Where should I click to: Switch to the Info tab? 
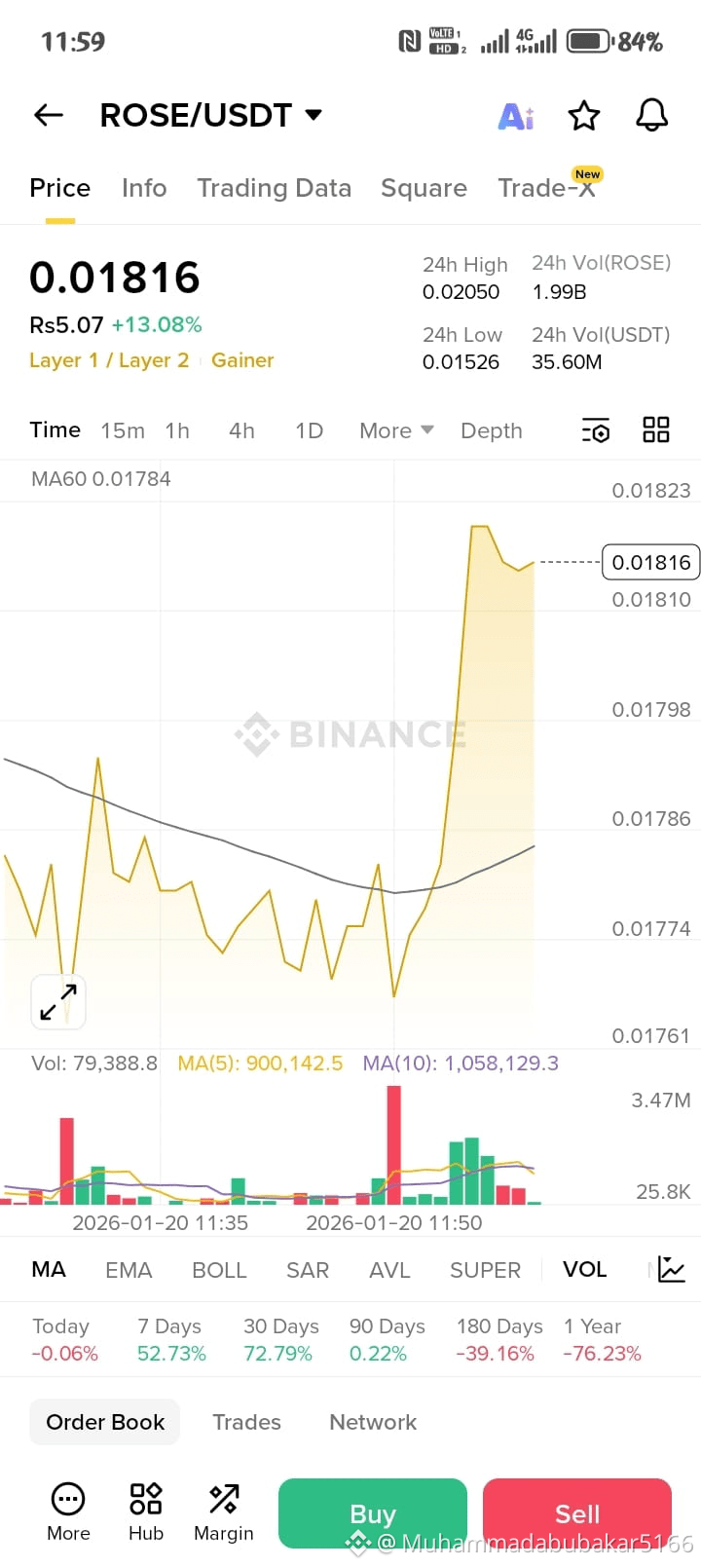tap(144, 188)
